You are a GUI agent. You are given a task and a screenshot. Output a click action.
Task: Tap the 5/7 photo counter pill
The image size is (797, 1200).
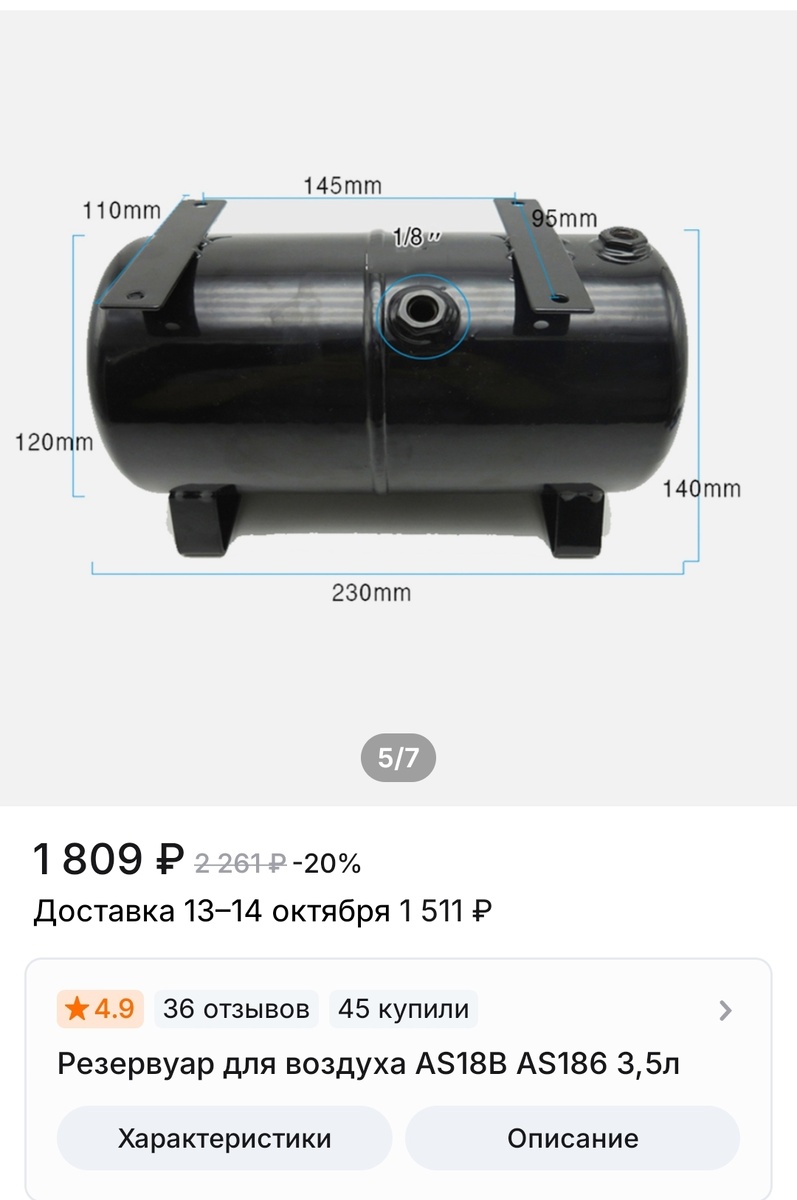pos(398,757)
